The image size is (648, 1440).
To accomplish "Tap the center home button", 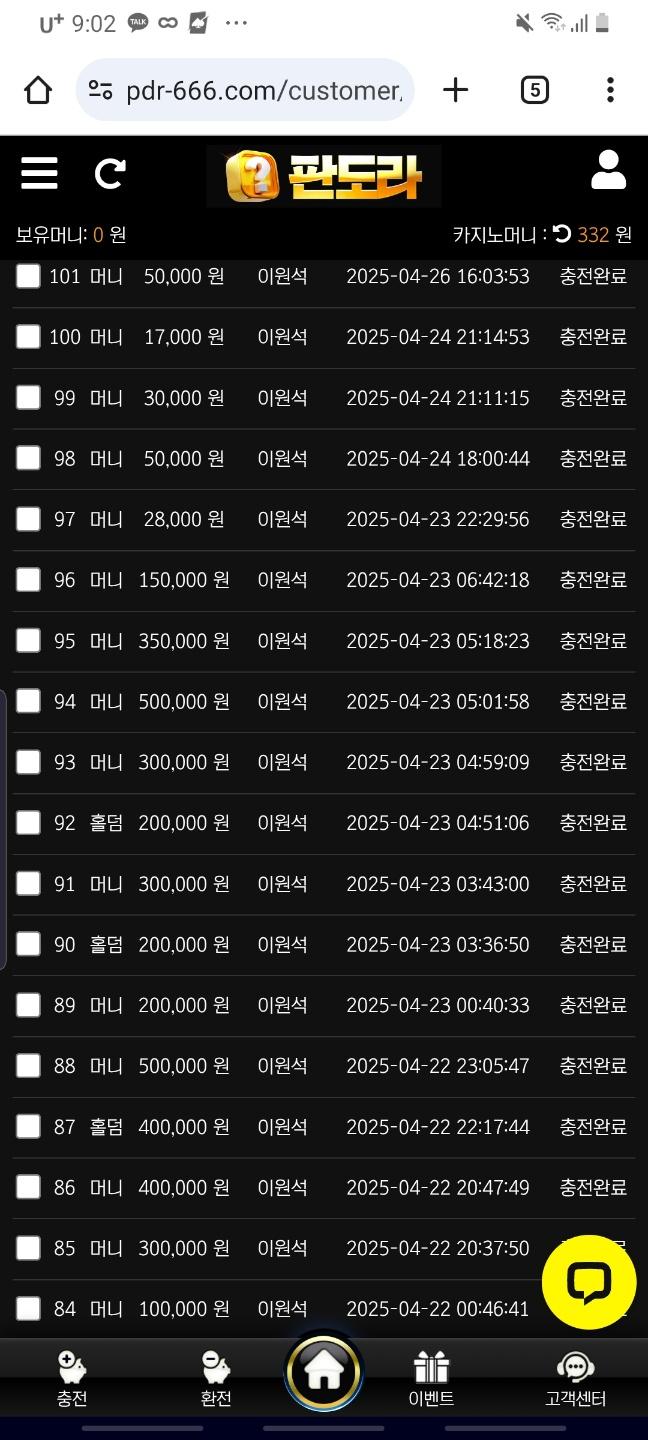I will pos(324,1371).
